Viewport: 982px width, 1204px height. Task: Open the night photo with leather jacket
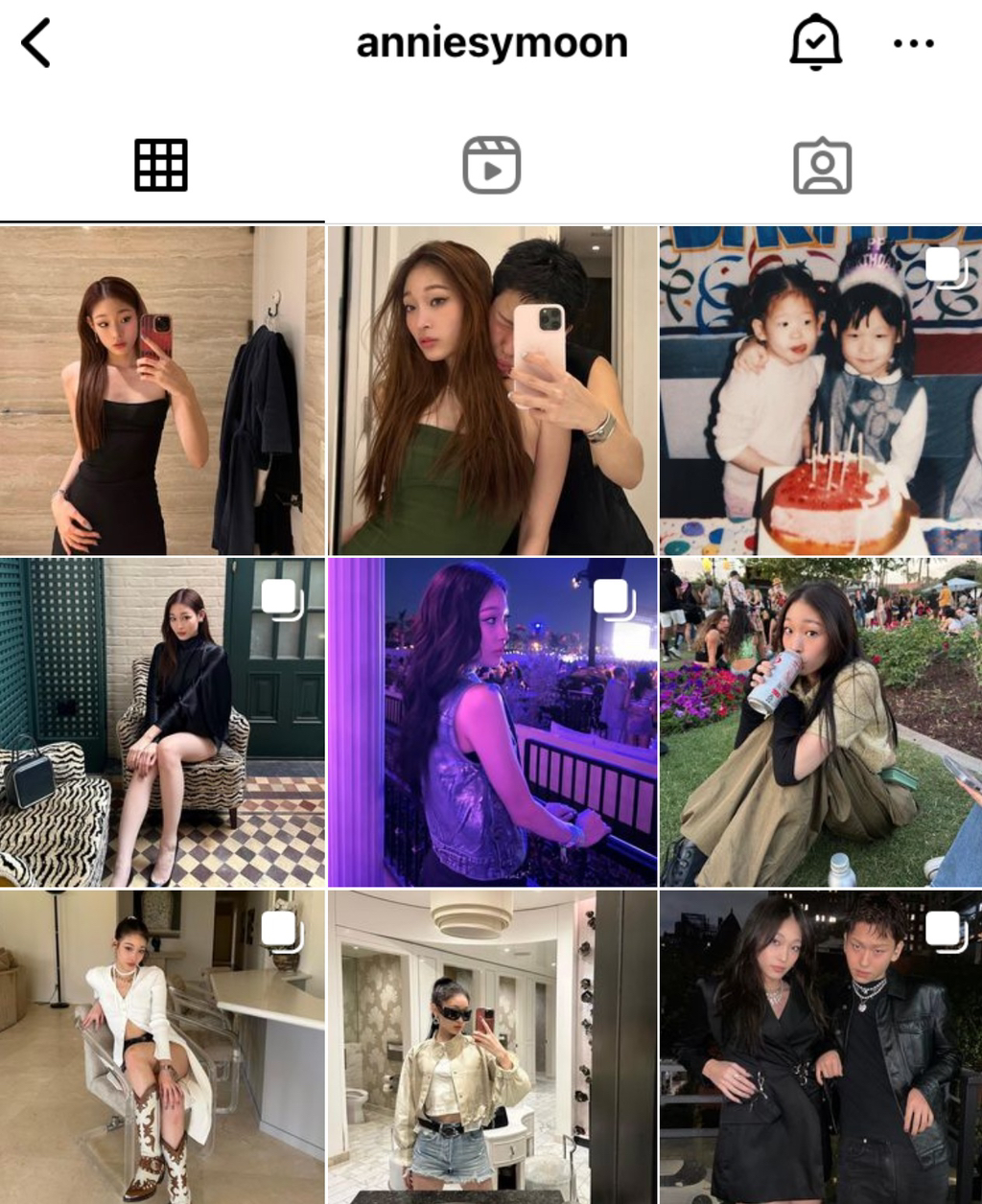point(821,1047)
